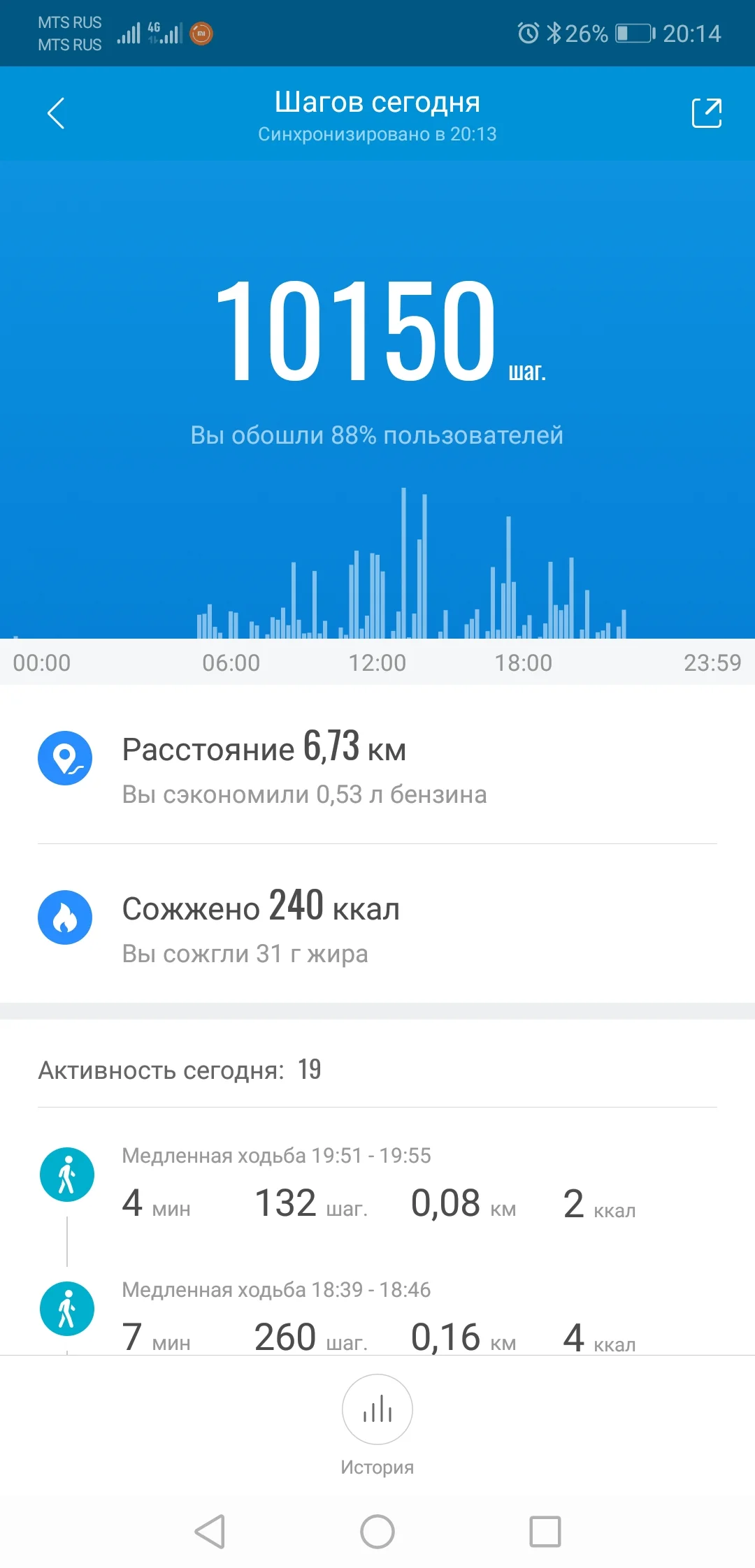
Task: Tap the Bluetooth icon in status bar
Action: tap(556, 32)
